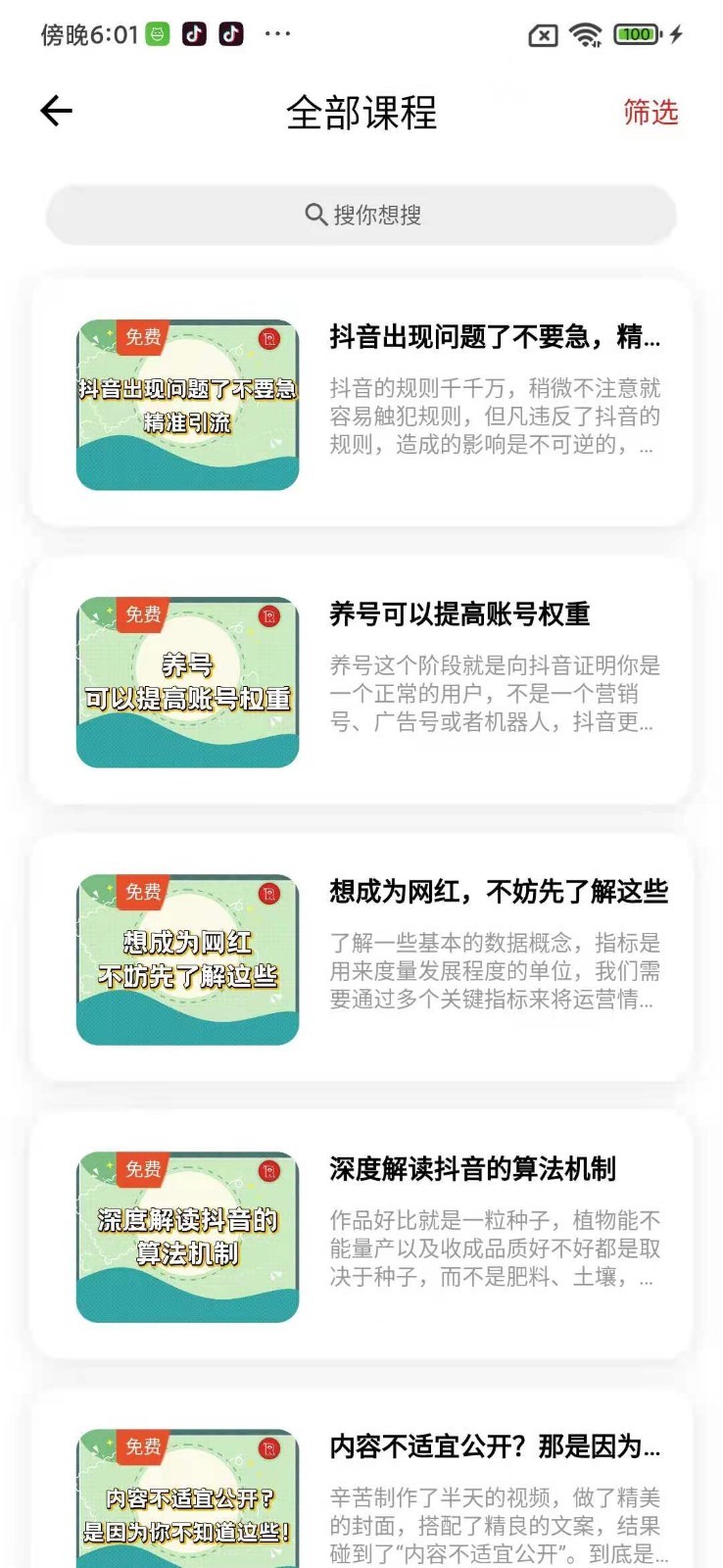Tap the green robot notification icon in the status bar
Screen dimensions: 723x1568
(157, 32)
